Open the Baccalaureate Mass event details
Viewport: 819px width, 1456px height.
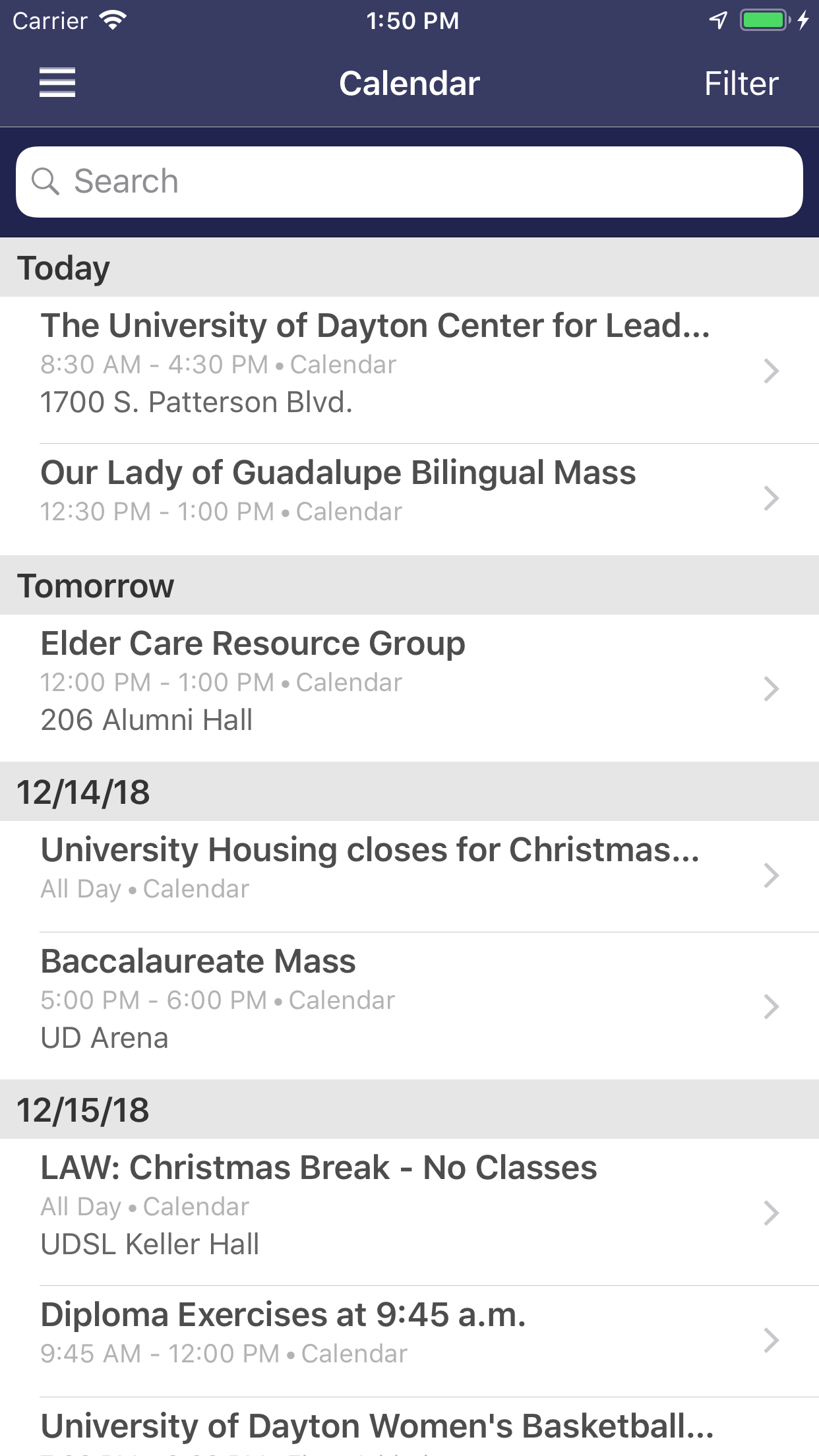409,1006
